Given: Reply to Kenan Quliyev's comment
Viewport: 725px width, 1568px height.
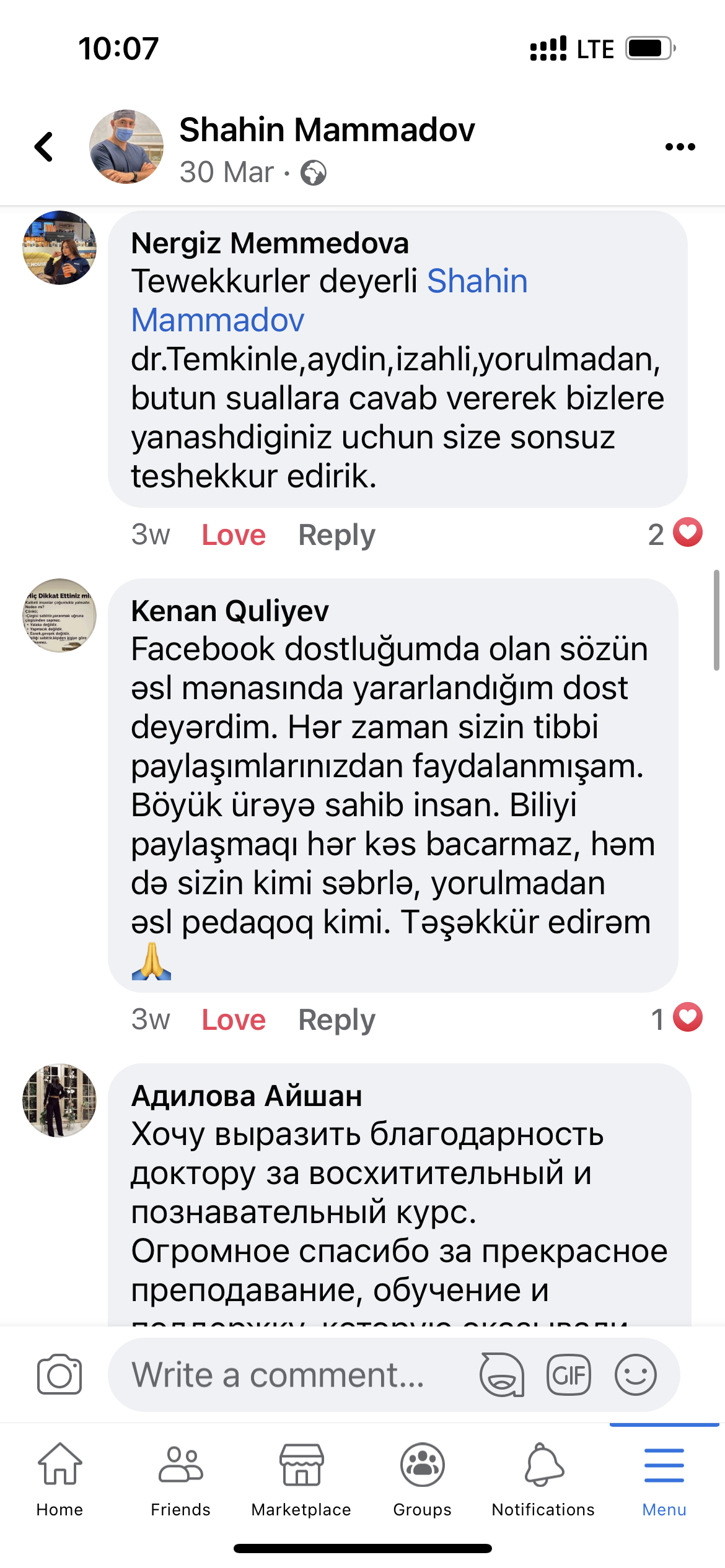Looking at the screenshot, I should (x=336, y=1019).
